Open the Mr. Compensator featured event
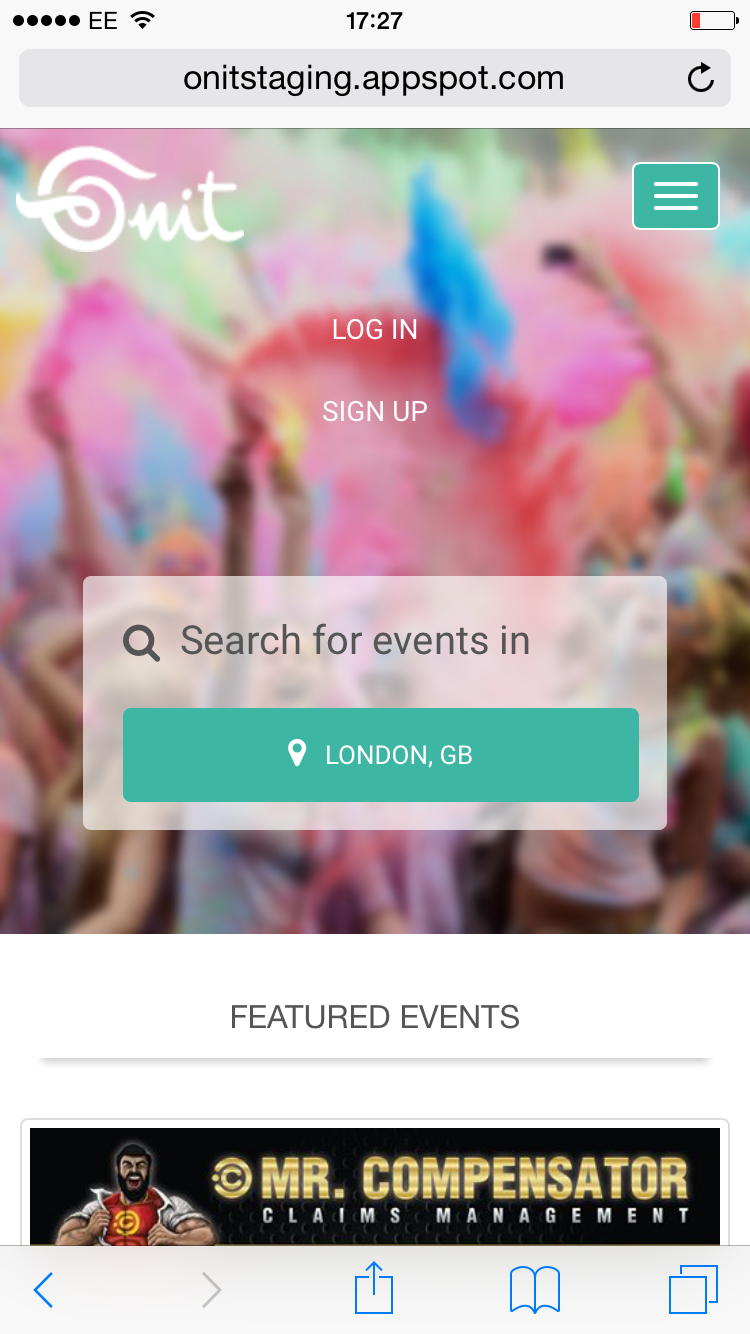750x1334 pixels. point(375,1185)
